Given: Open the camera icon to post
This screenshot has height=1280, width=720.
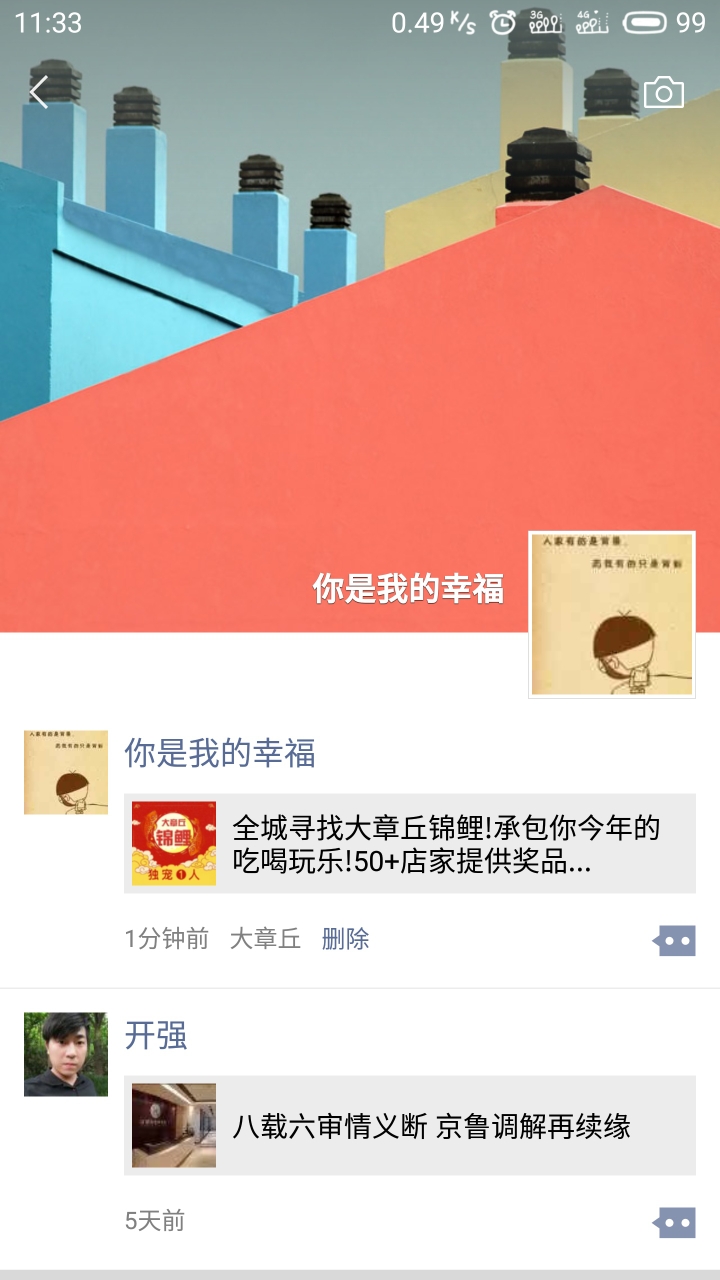Looking at the screenshot, I should tap(663, 92).
